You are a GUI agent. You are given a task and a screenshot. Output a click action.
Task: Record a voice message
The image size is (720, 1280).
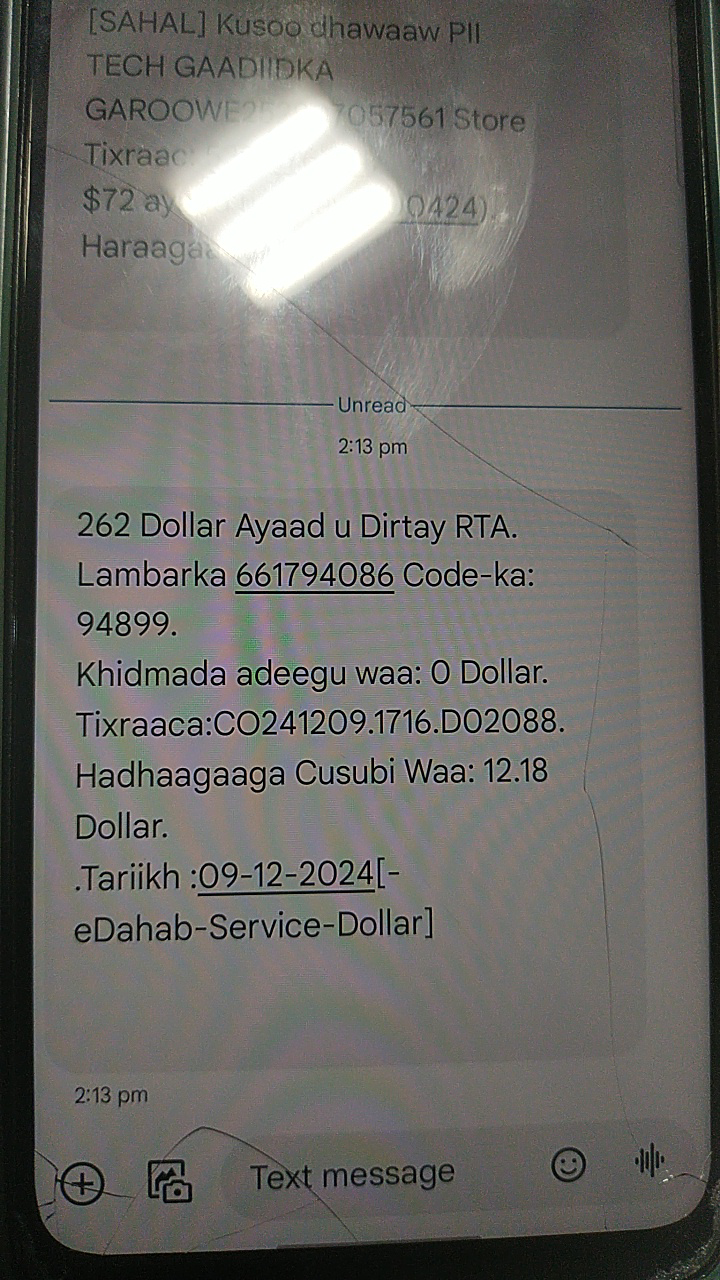pyautogui.click(x=650, y=1160)
